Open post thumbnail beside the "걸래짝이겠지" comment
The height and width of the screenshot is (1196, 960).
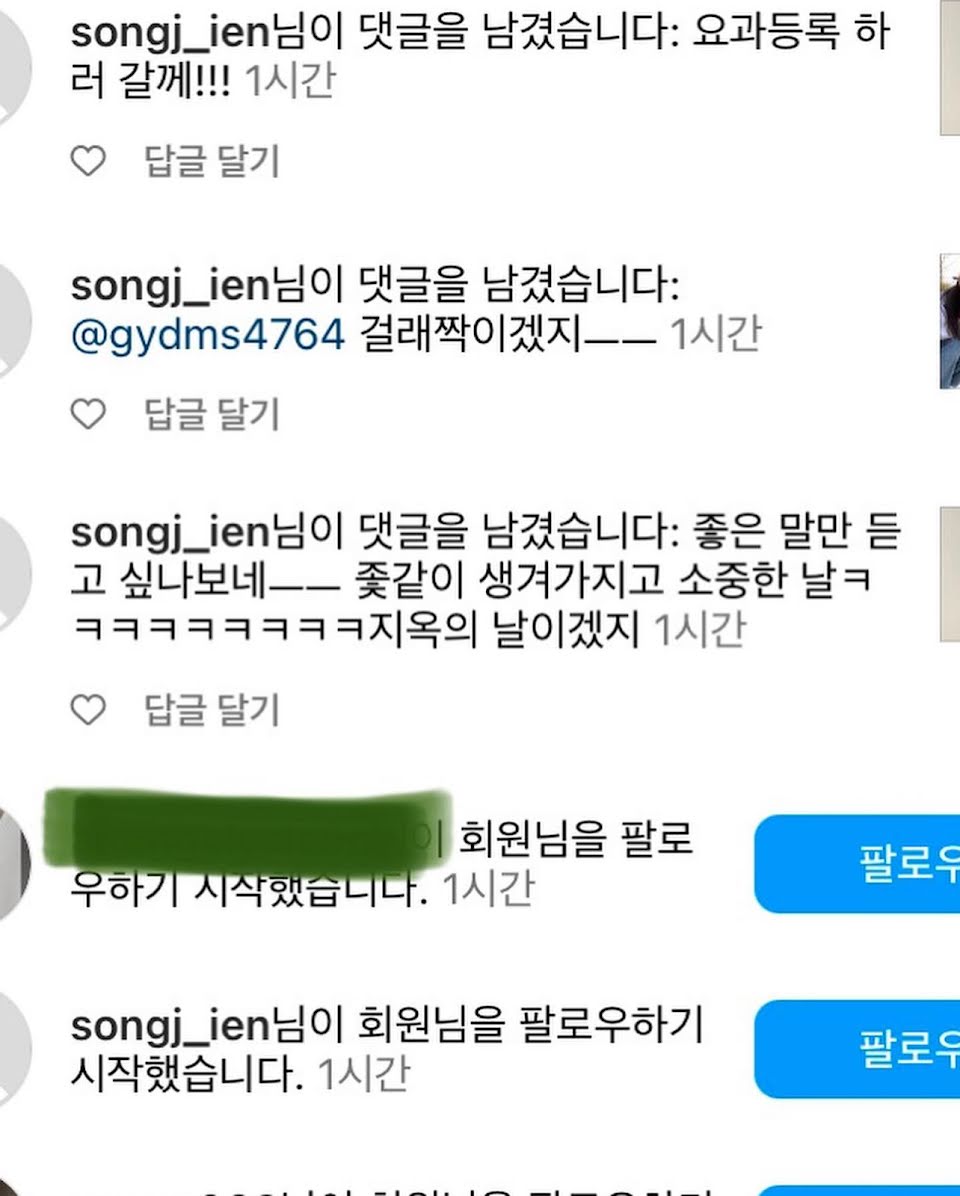pos(950,321)
